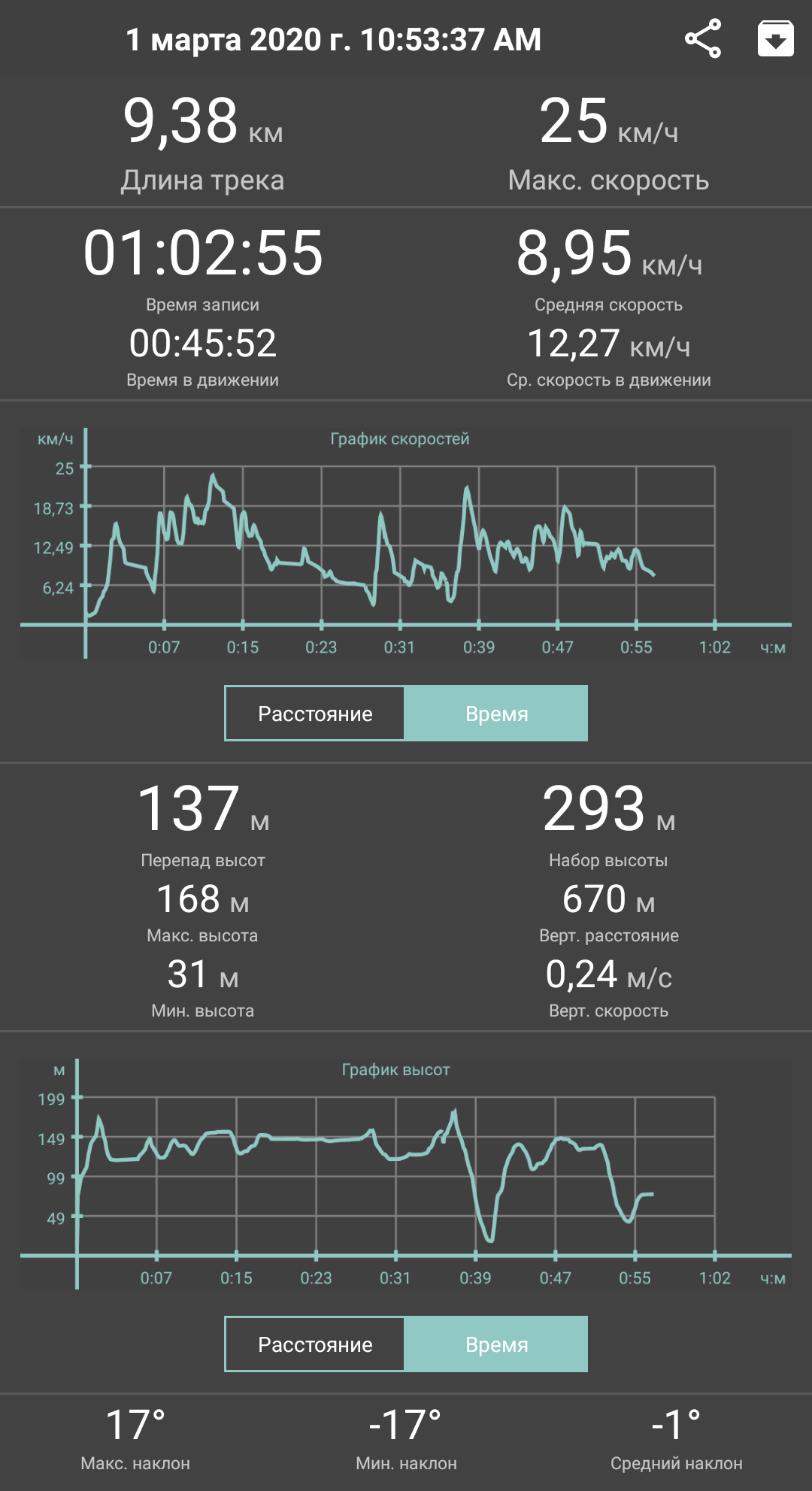Share this track via the share icon
This screenshot has height=1491, width=812.
[x=703, y=39]
